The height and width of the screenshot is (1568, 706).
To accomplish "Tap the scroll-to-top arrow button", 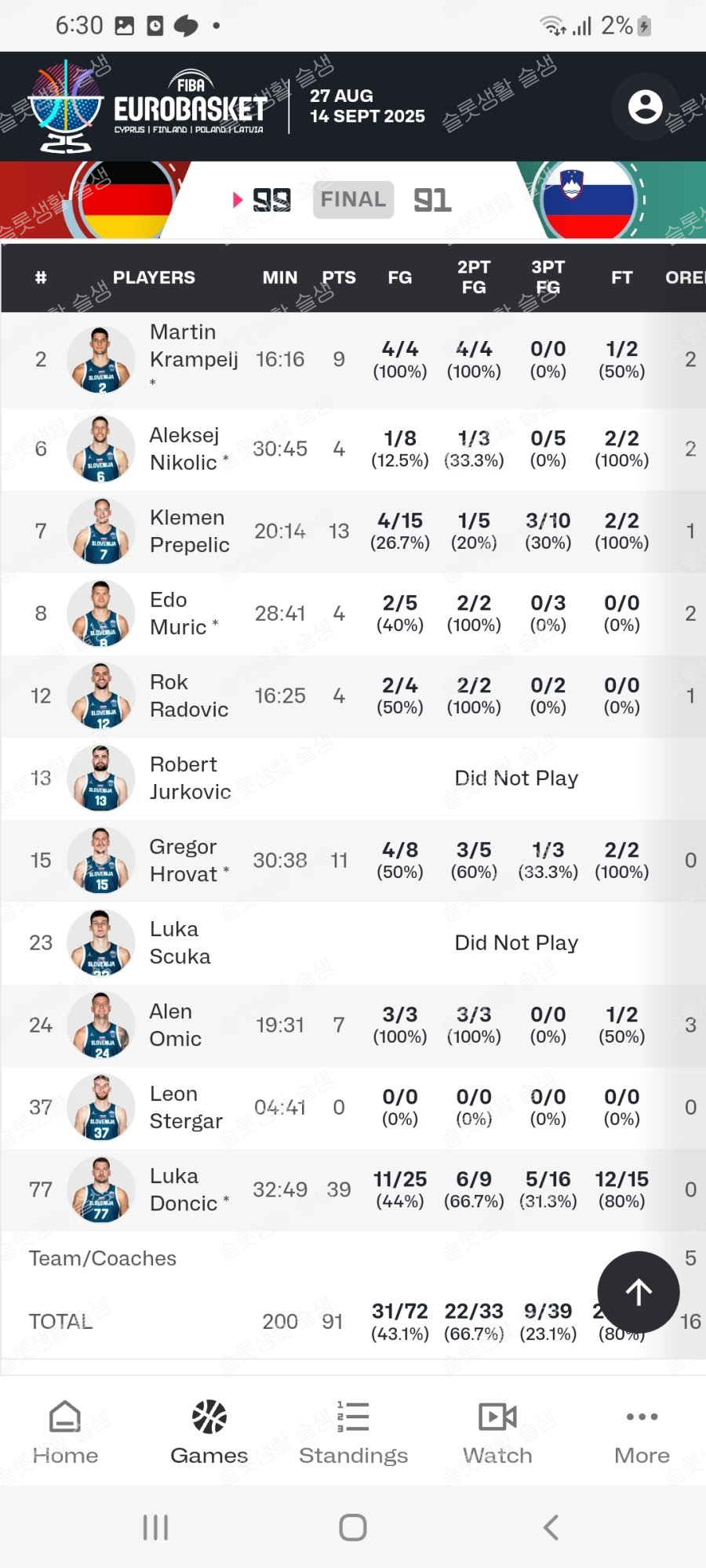I will [639, 1292].
